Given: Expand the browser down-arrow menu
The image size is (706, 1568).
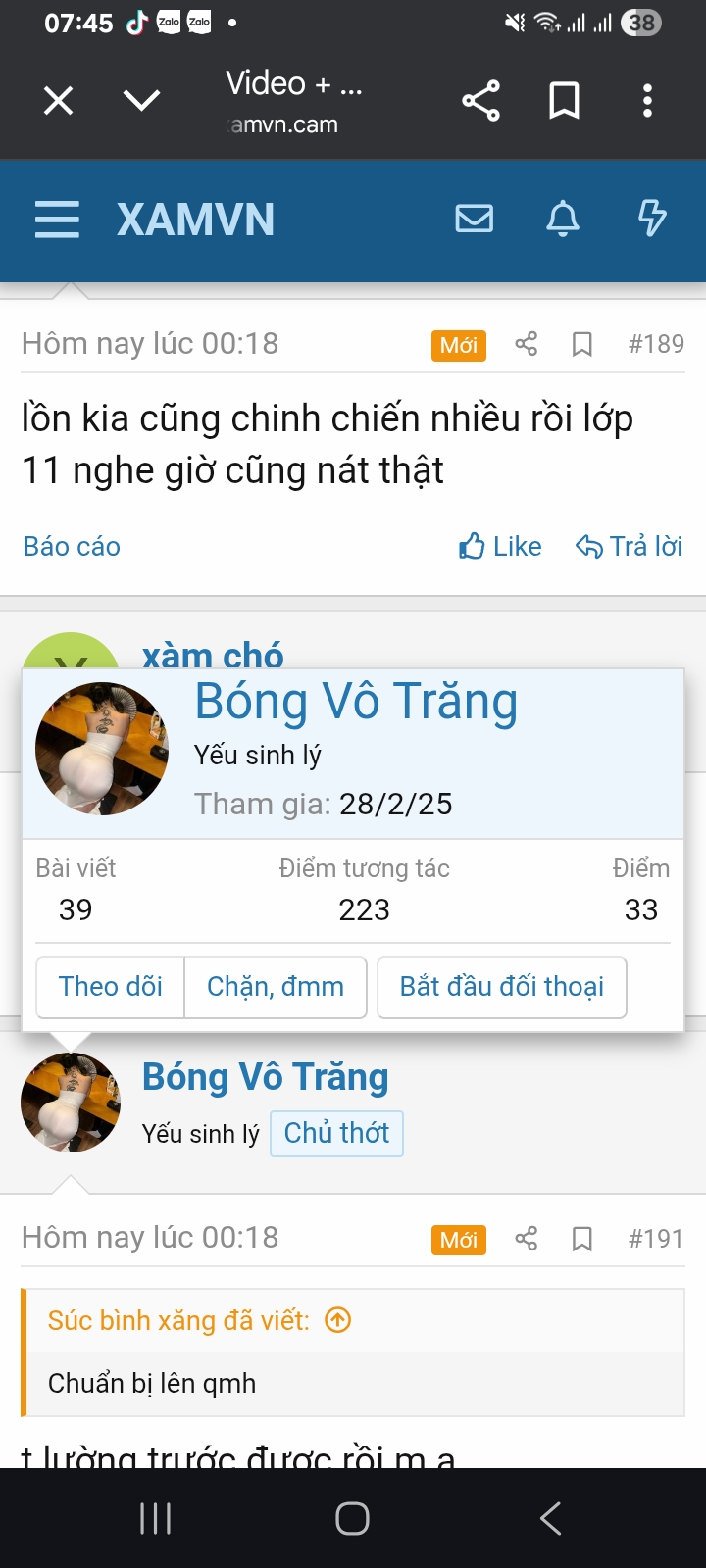Looking at the screenshot, I should point(141,100).
